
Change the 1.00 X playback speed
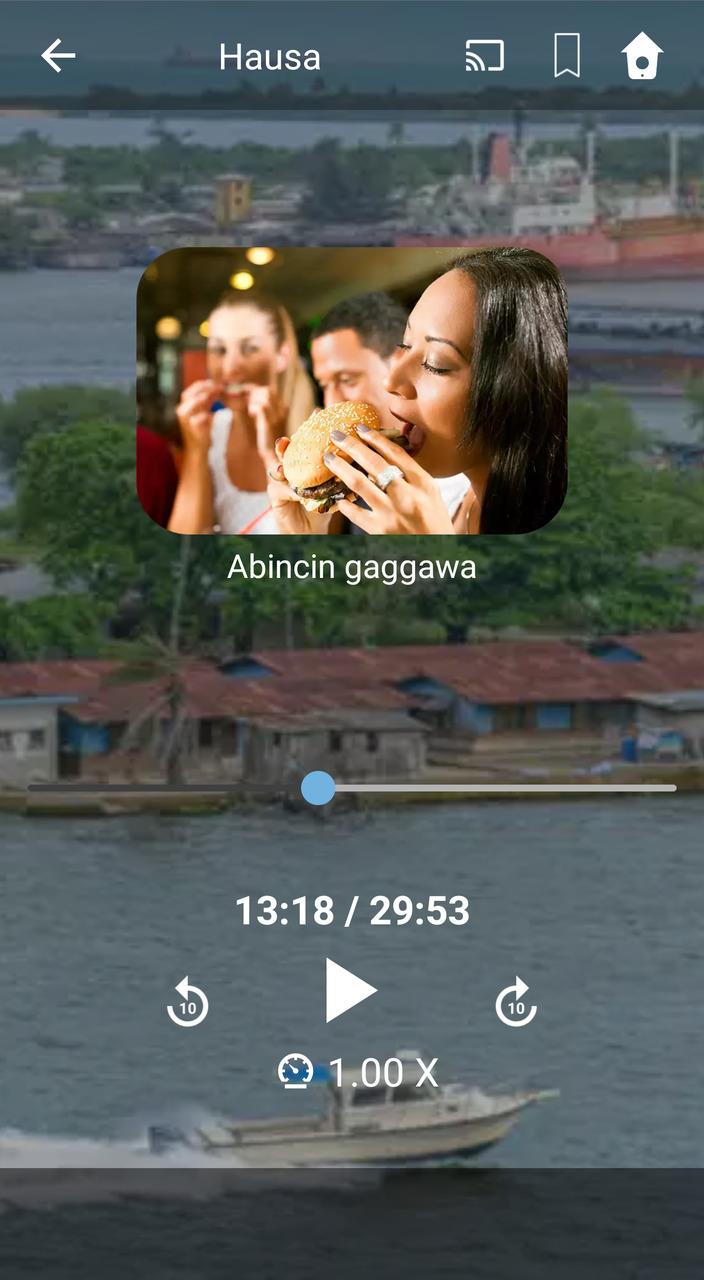coord(357,1072)
